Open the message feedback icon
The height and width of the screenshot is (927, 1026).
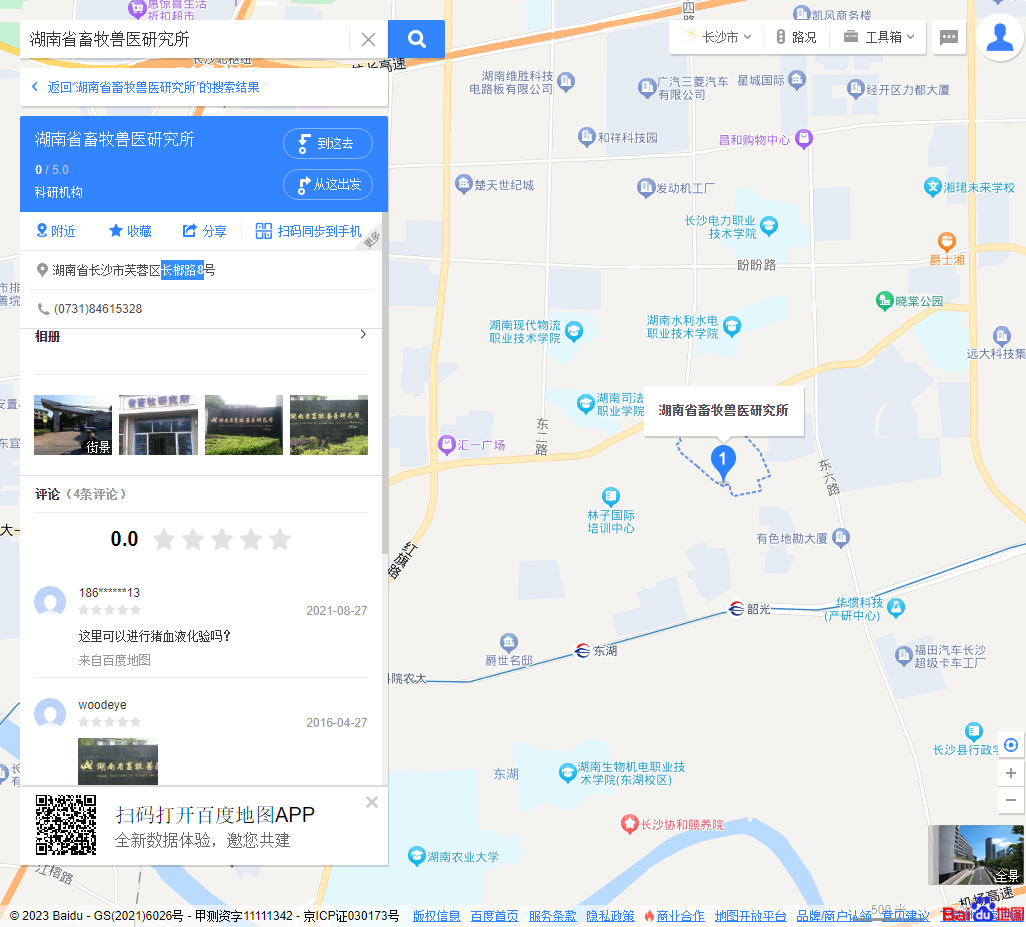coord(949,38)
